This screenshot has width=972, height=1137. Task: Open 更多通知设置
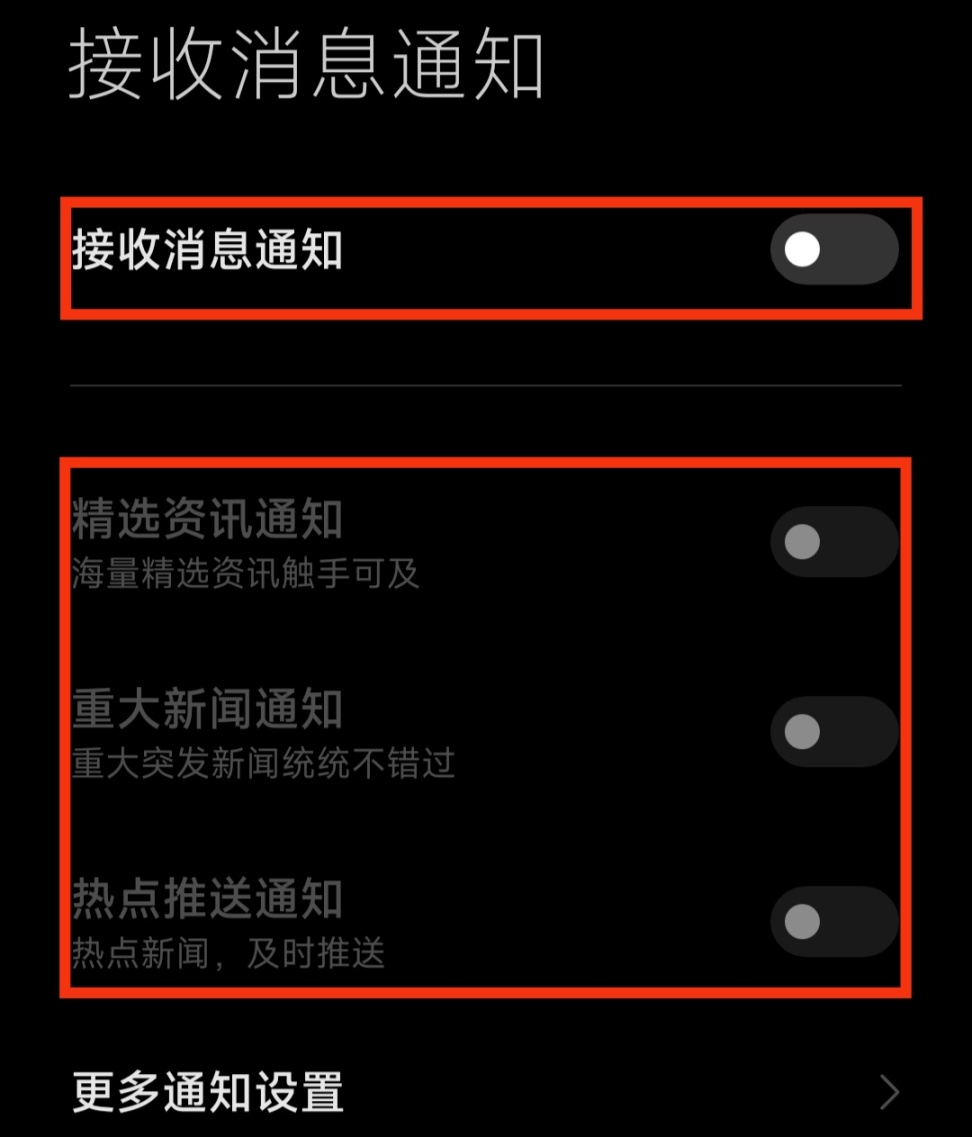(485, 1092)
